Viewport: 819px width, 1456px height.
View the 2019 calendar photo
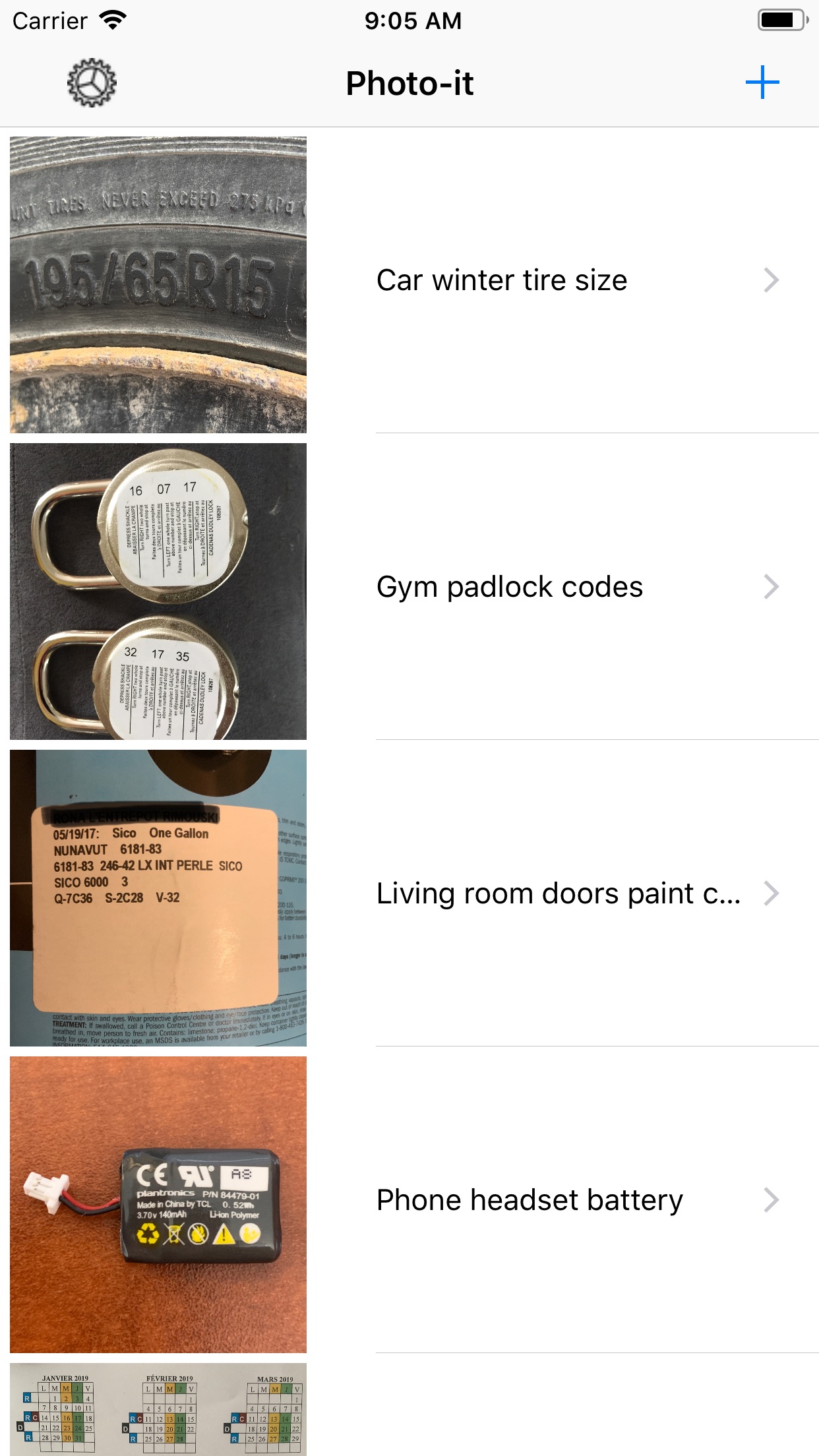158,1409
